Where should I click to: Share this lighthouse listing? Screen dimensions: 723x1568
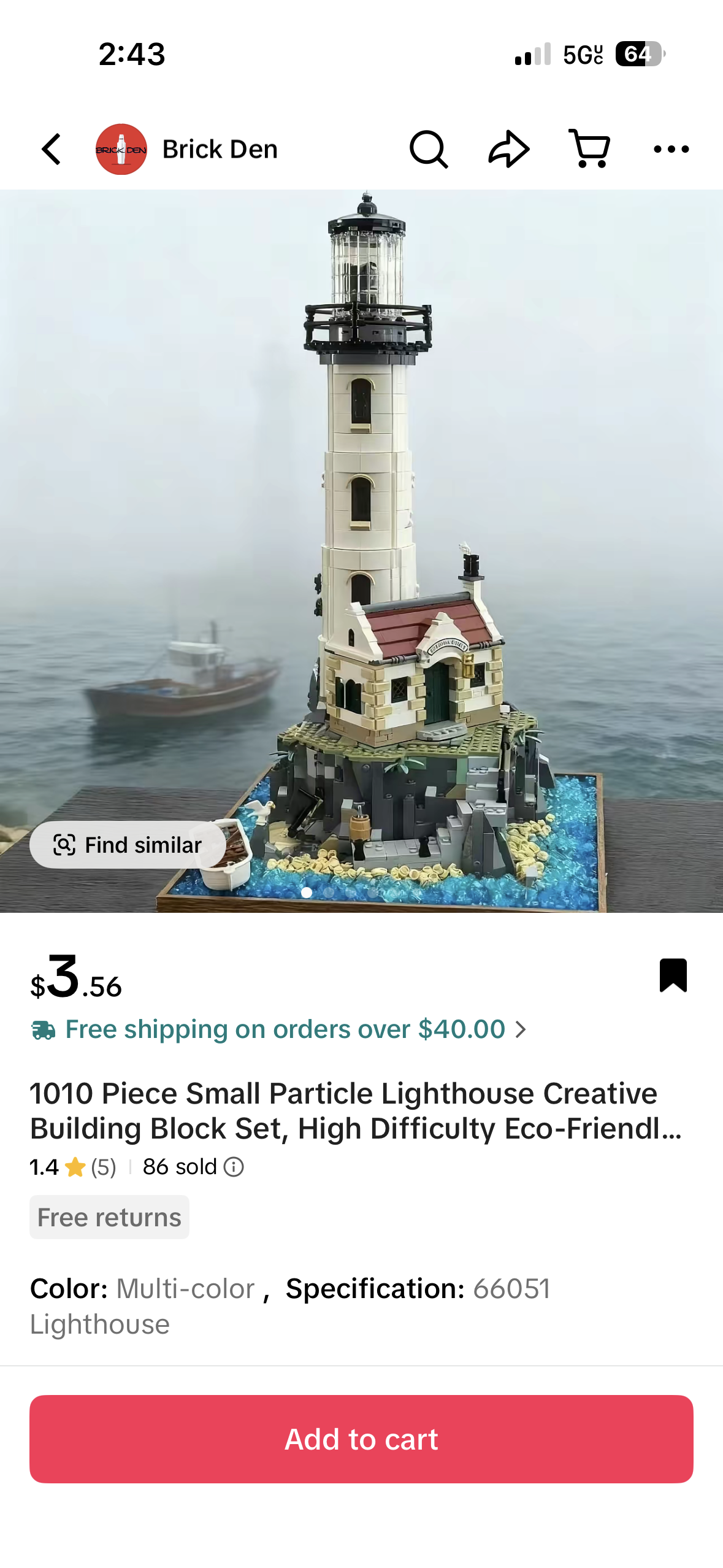click(x=508, y=149)
